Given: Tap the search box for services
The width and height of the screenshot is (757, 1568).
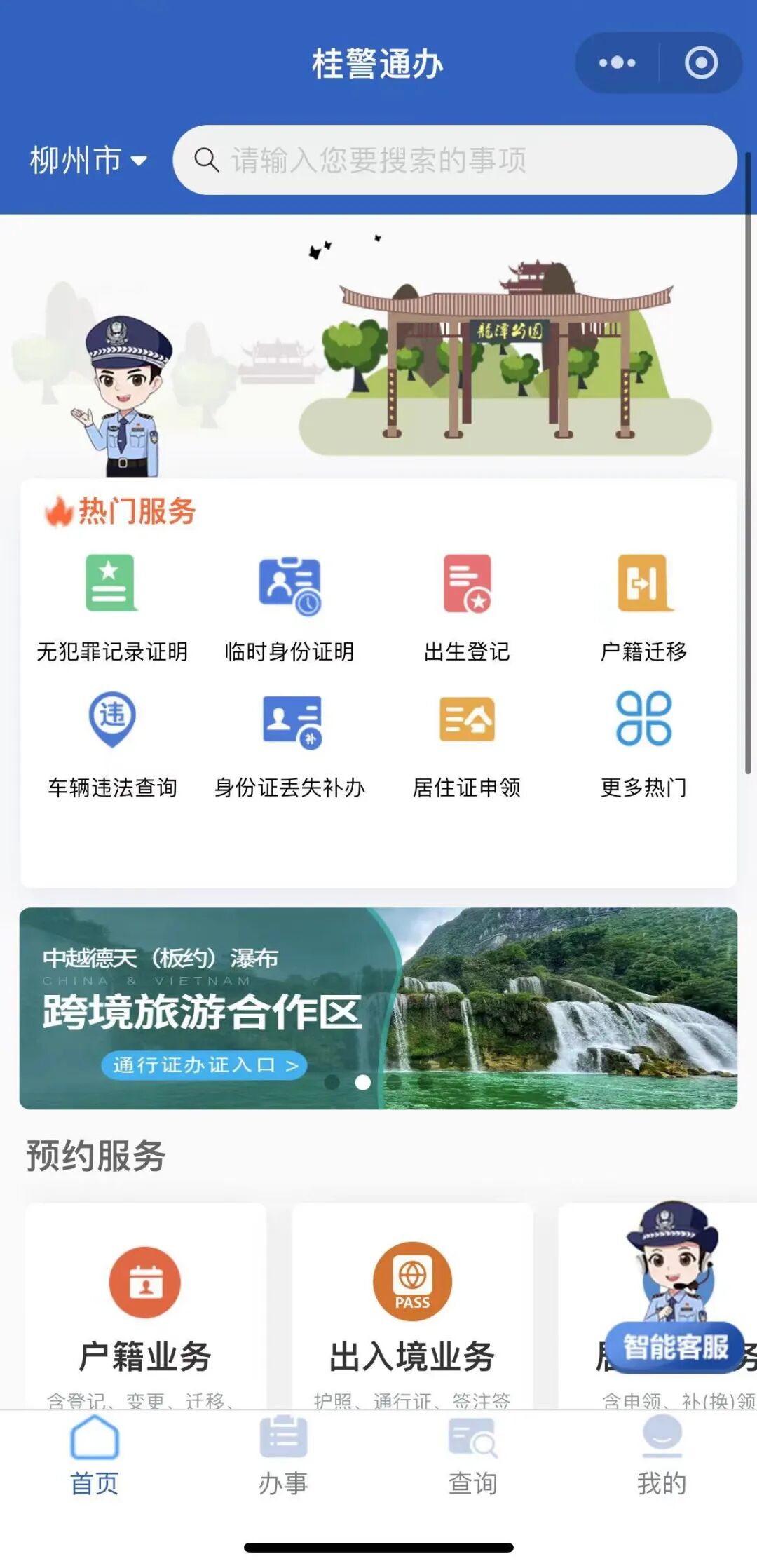Looking at the screenshot, I should (454, 160).
